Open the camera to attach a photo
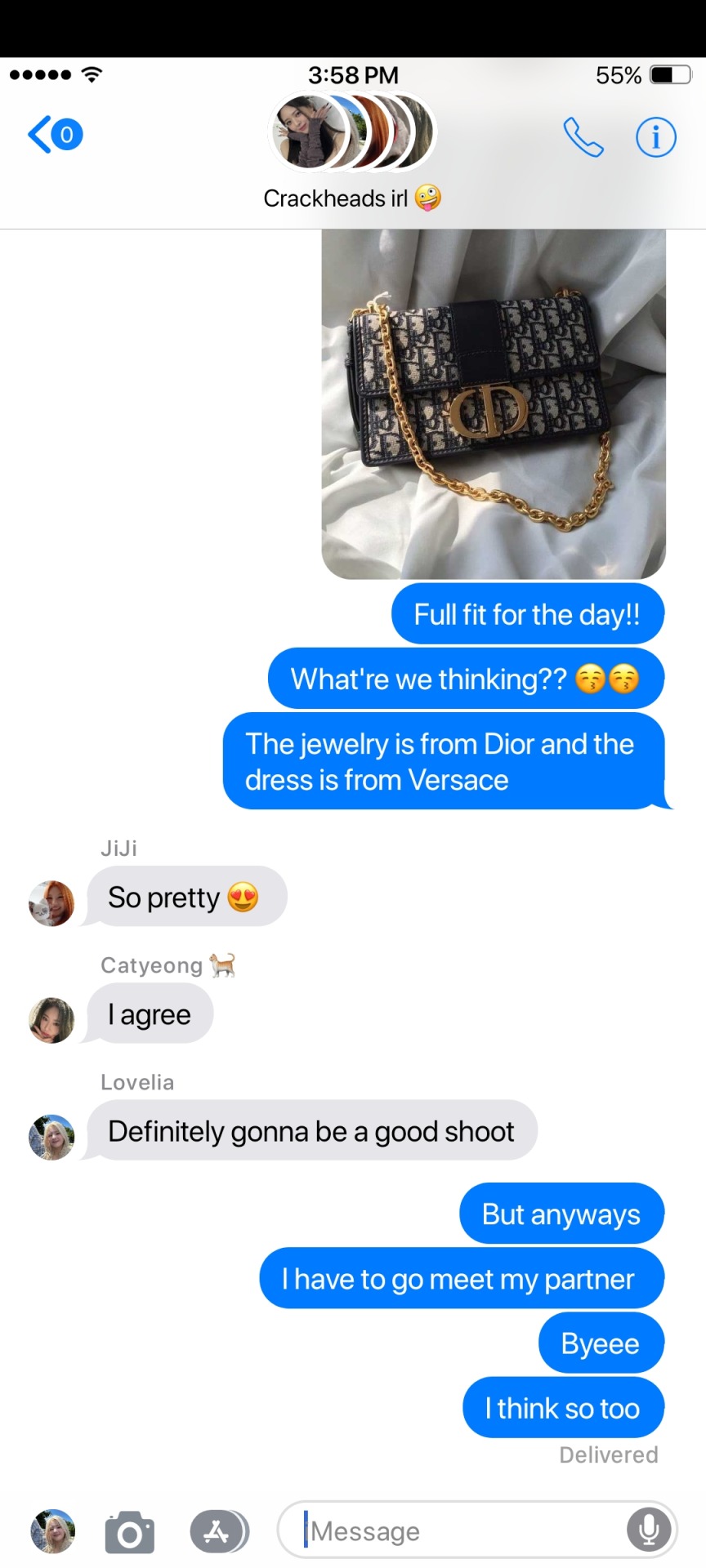 point(129,1531)
